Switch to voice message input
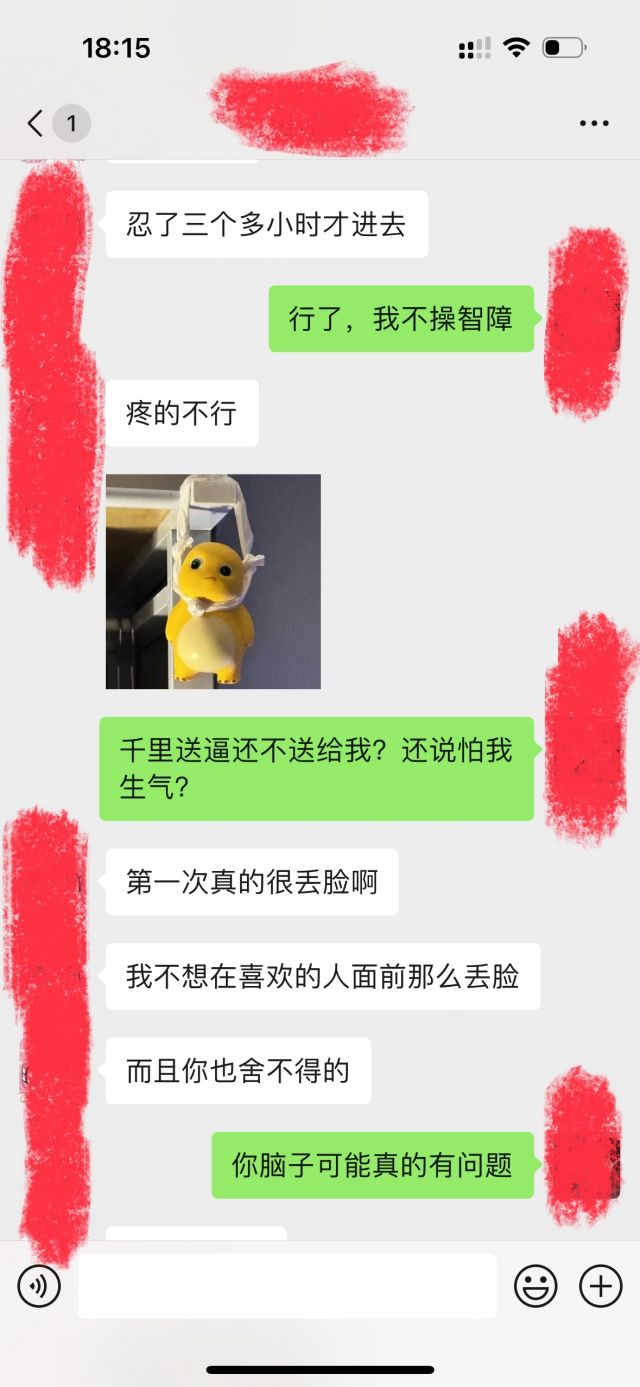This screenshot has width=640, height=1387. (39, 1286)
